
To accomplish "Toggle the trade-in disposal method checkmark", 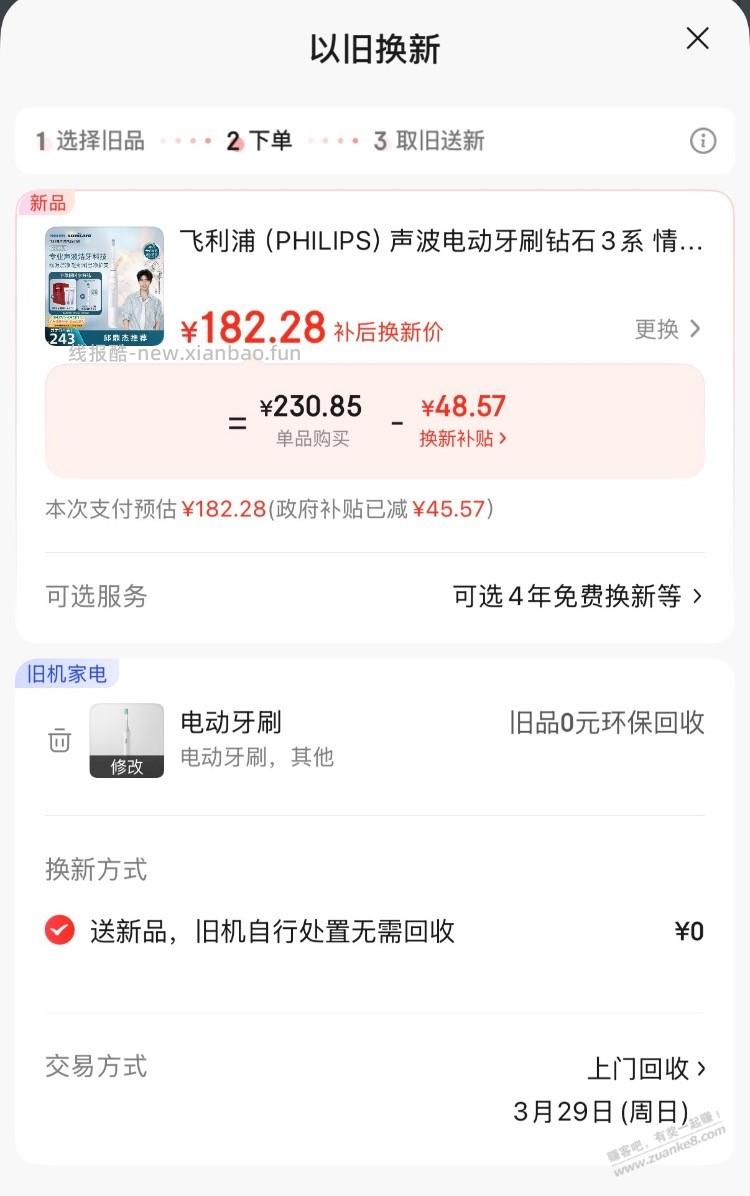I will click(60, 930).
